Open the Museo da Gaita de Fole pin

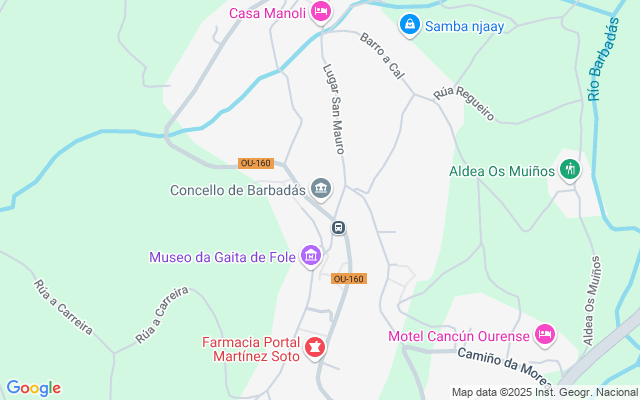tap(312, 257)
